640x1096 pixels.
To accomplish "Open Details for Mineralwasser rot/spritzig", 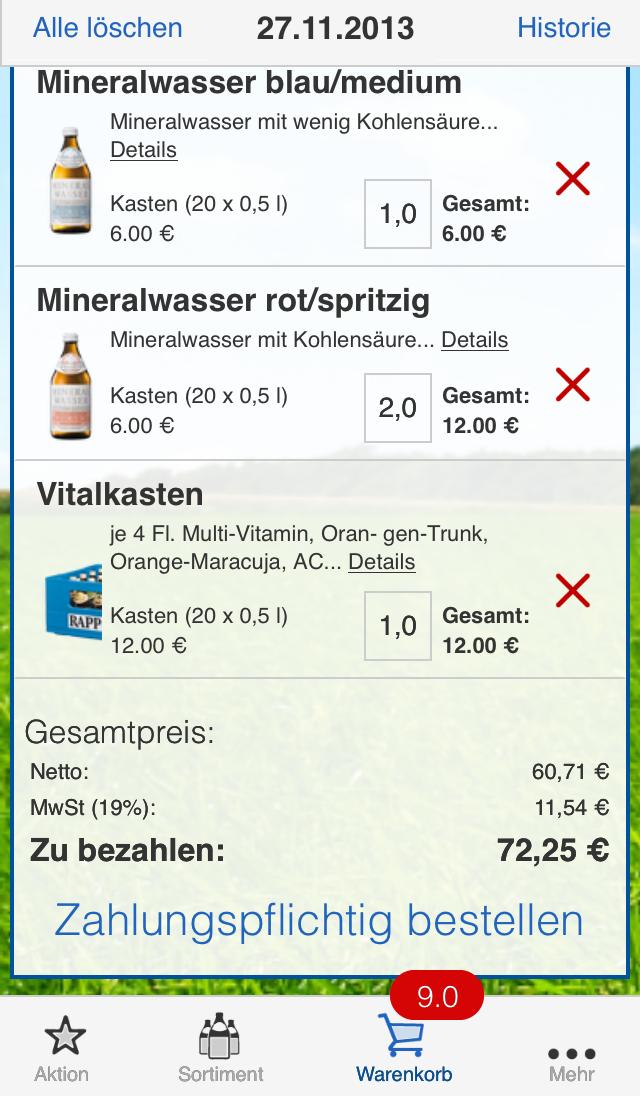I will [x=474, y=340].
